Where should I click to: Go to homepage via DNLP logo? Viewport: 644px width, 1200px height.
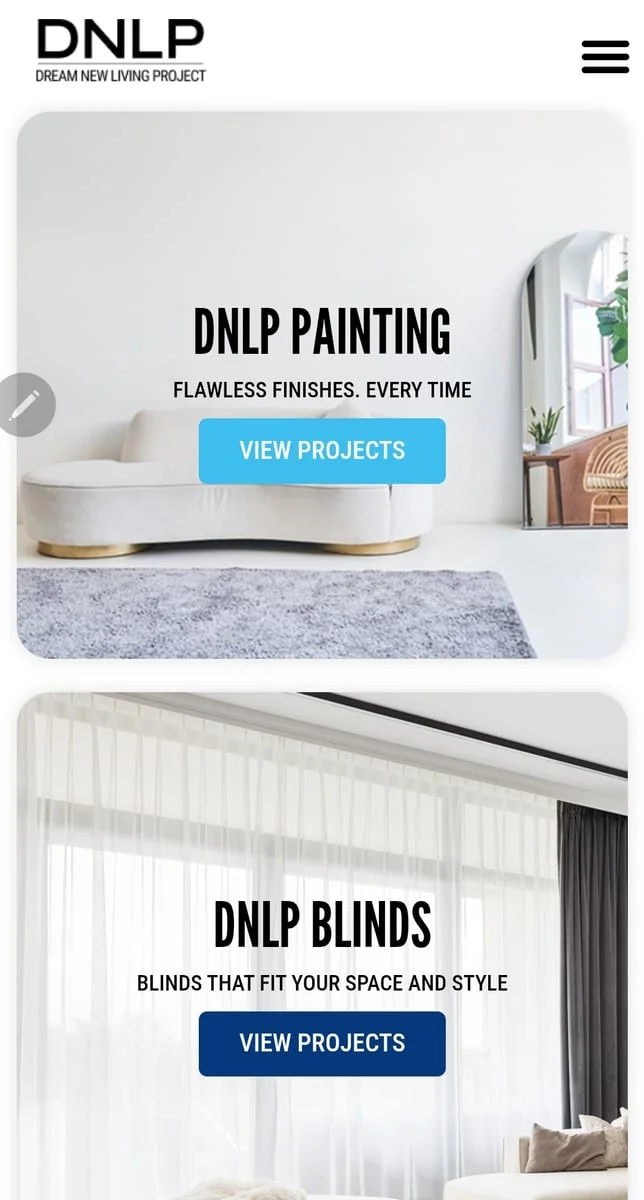120,50
